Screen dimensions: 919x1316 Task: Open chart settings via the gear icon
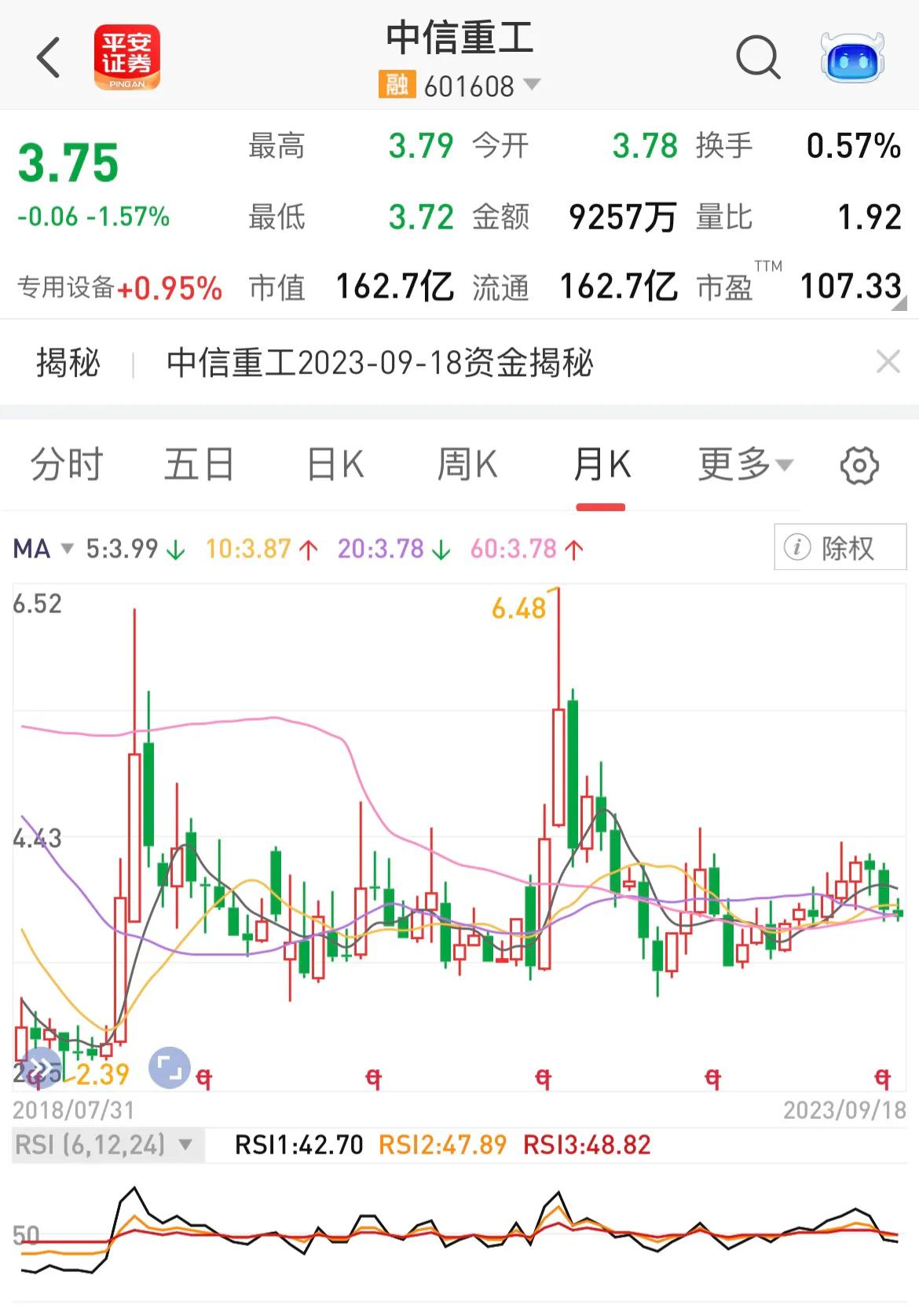tap(859, 465)
